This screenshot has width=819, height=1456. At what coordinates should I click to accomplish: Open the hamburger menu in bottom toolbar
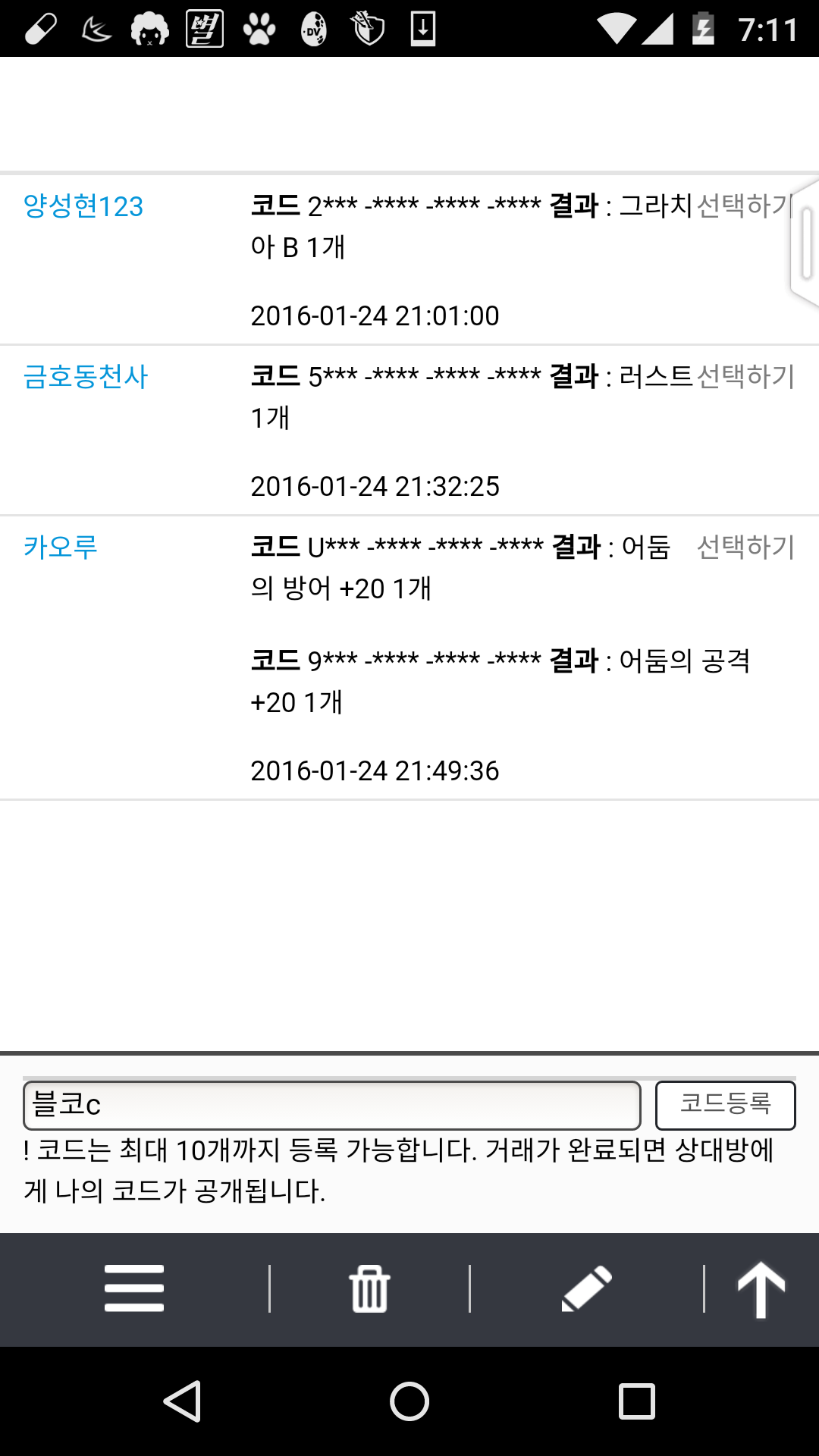(x=134, y=1288)
